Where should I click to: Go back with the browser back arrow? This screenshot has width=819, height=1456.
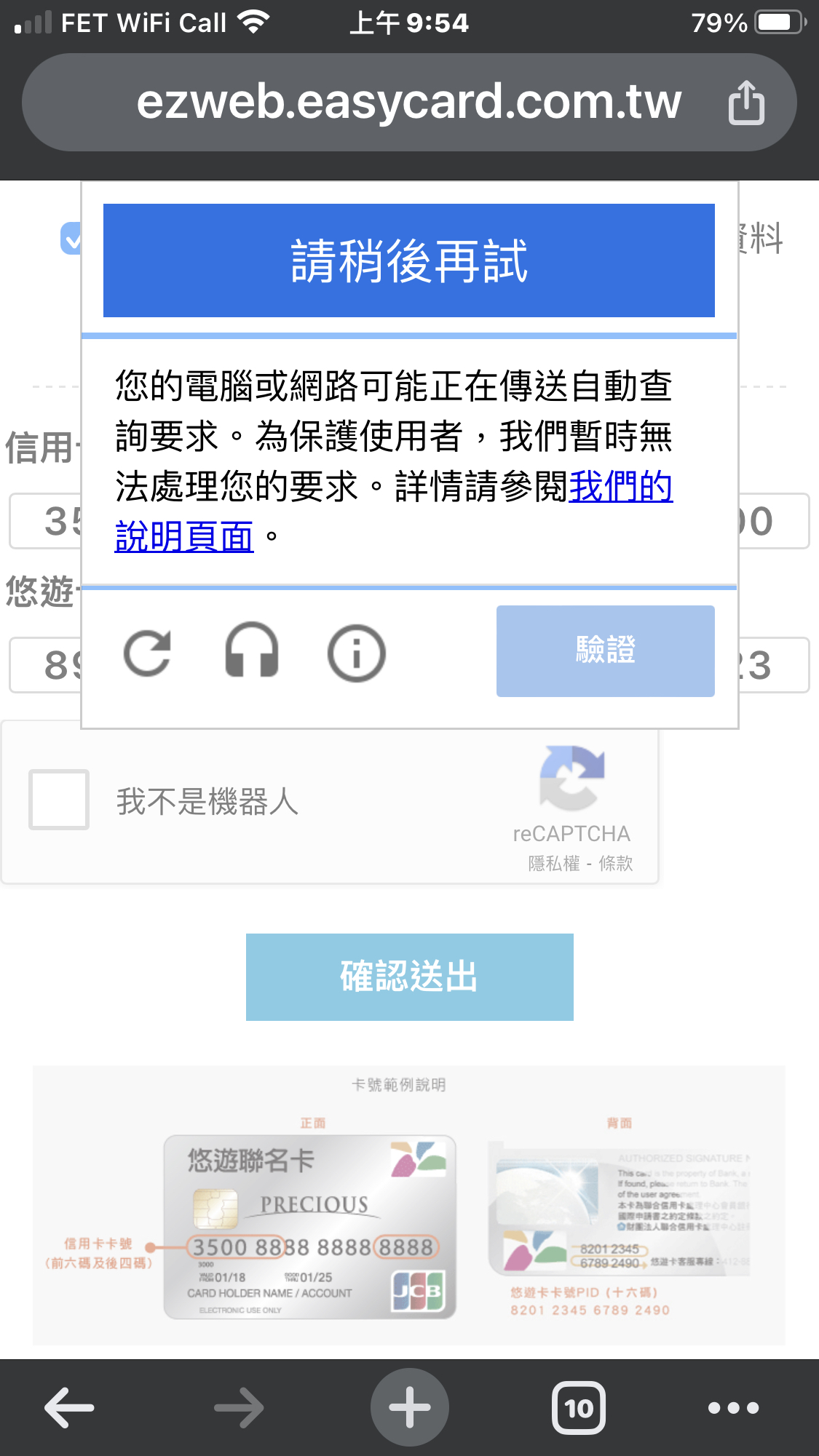(69, 1407)
